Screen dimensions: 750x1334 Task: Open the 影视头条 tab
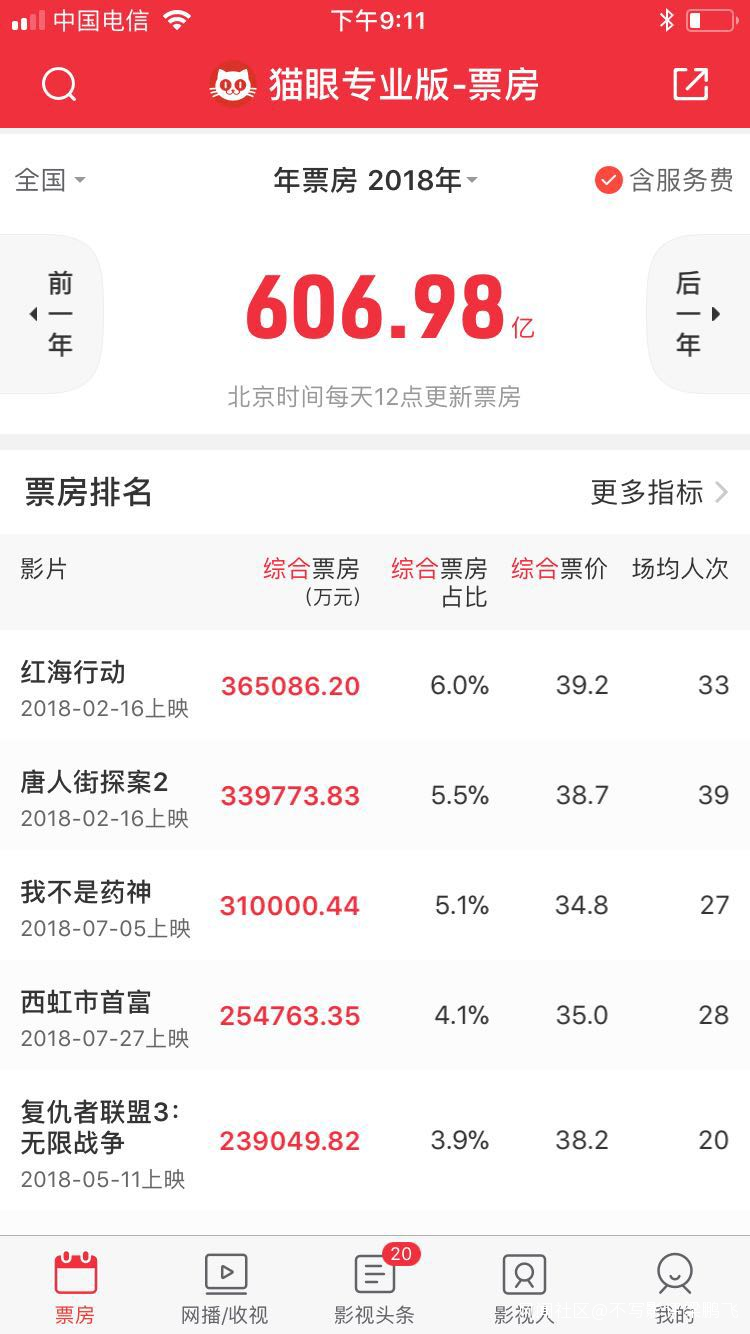pos(375,1287)
